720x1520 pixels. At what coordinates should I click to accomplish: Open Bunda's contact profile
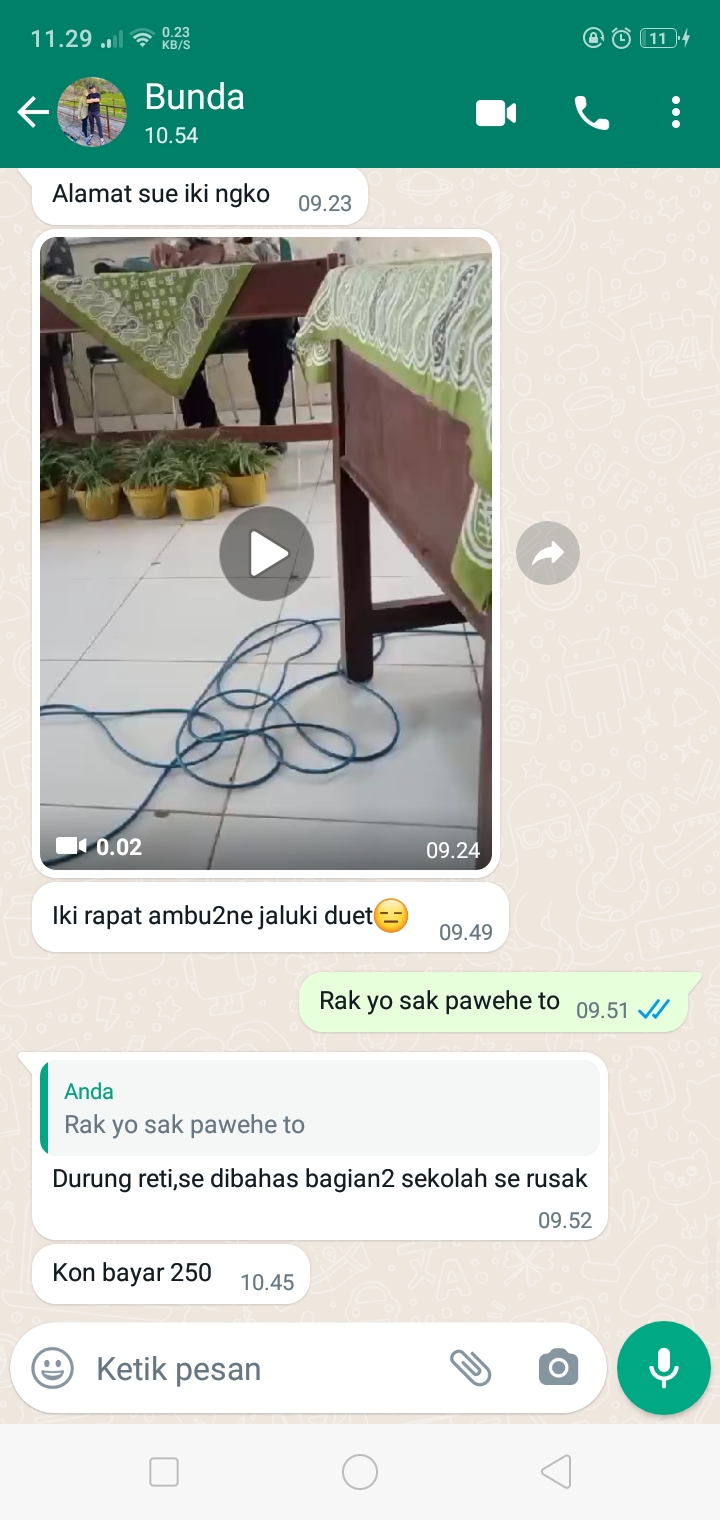(195, 113)
